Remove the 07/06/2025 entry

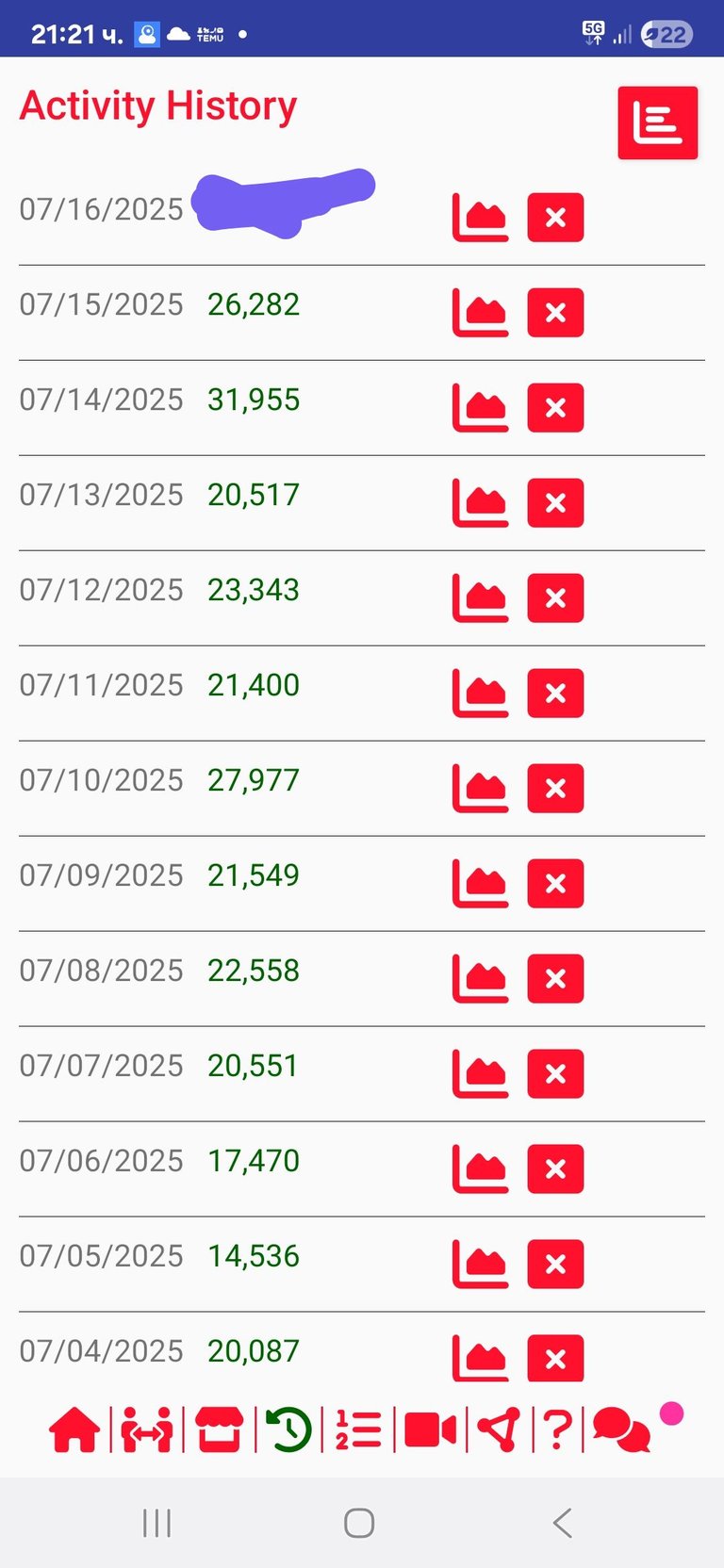[x=555, y=1169]
